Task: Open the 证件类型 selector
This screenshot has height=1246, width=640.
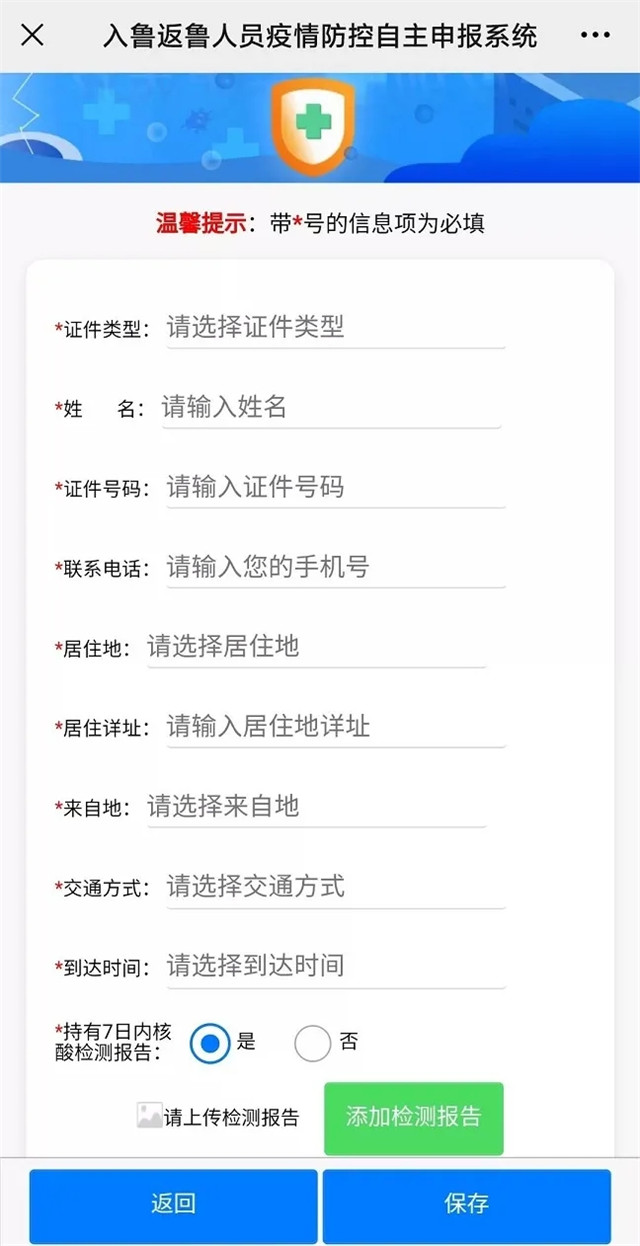Action: pos(335,327)
